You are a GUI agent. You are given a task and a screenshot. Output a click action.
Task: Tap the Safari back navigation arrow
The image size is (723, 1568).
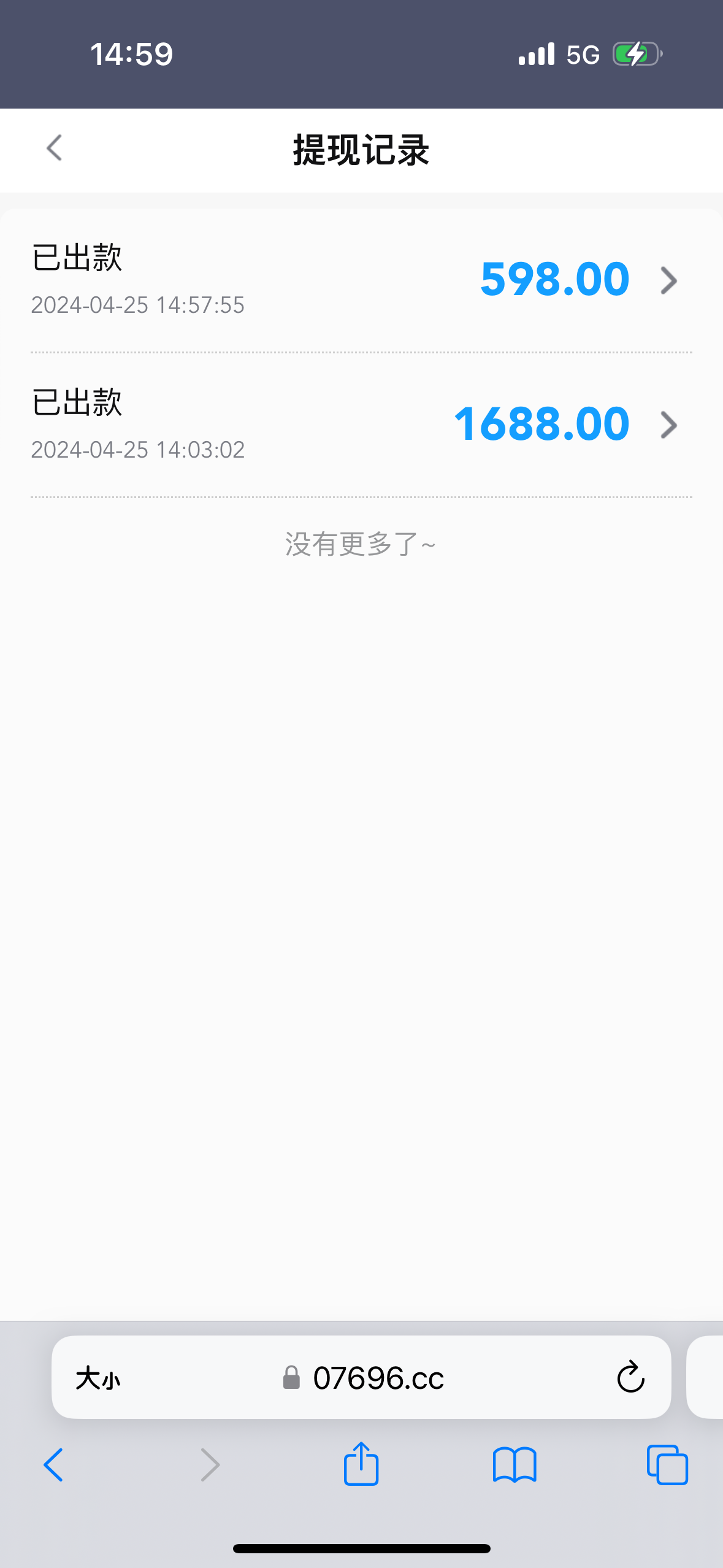55,1465
